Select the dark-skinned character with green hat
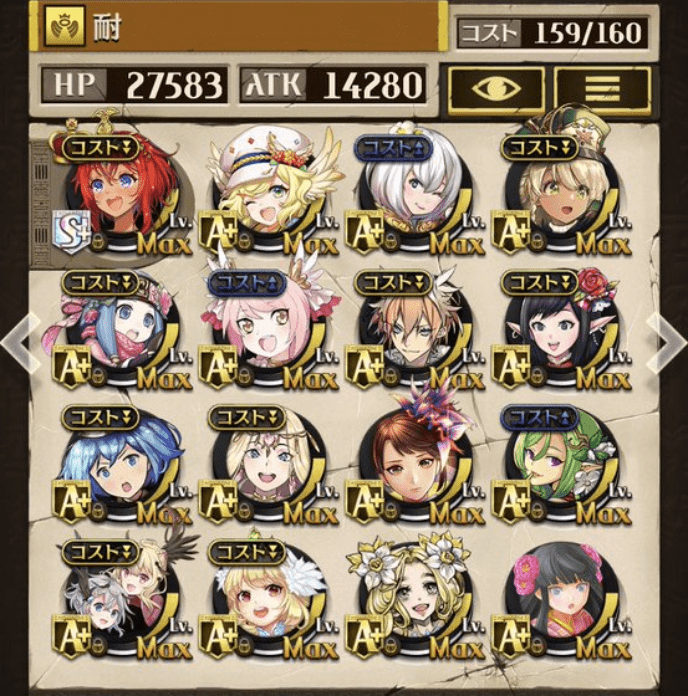688x696 pixels. click(556, 193)
